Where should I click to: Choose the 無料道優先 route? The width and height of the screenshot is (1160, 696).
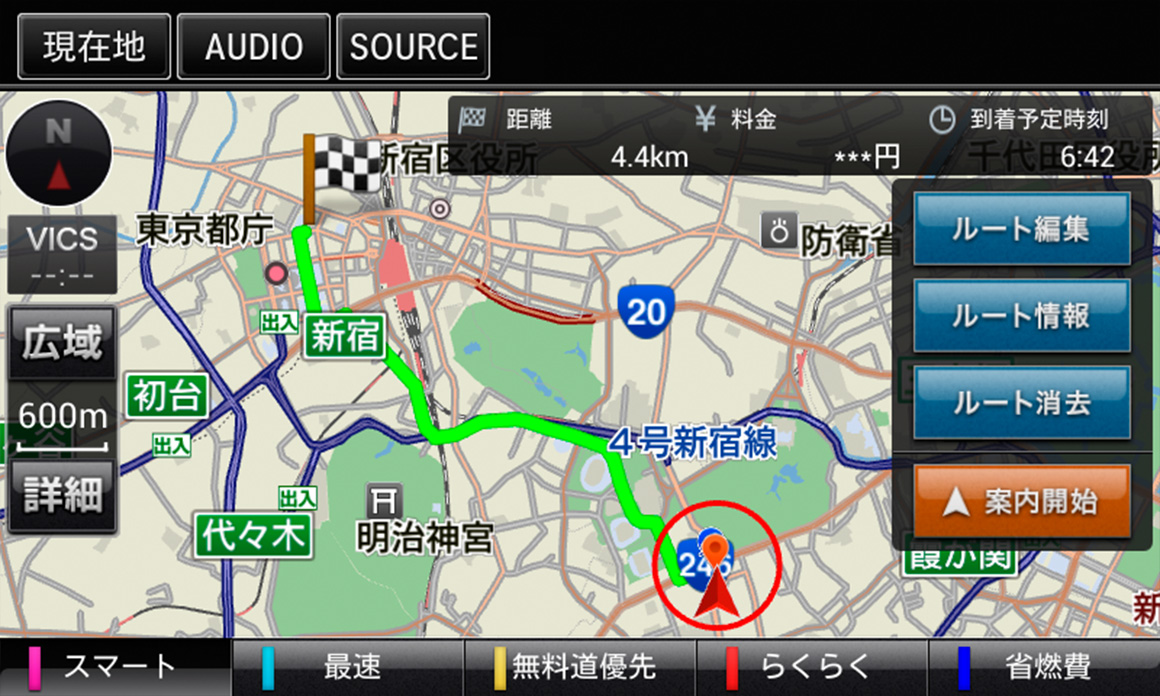[580, 668]
